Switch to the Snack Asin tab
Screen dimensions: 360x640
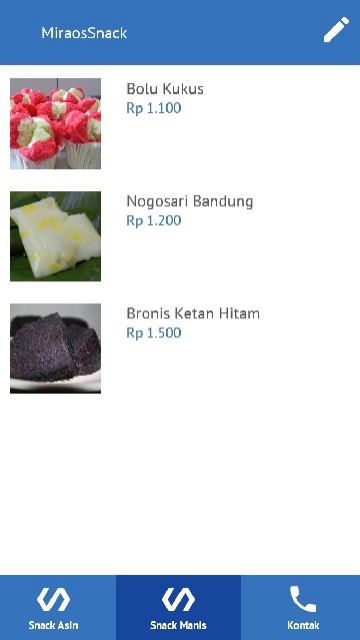(53, 608)
